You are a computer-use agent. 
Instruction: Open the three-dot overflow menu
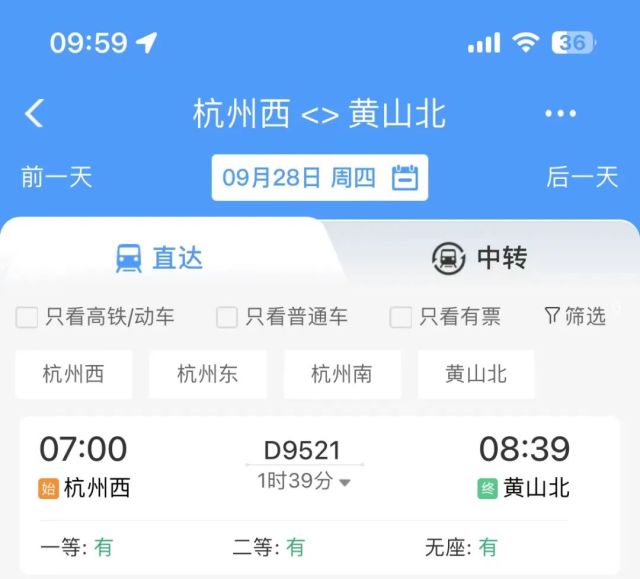click(560, 114)
